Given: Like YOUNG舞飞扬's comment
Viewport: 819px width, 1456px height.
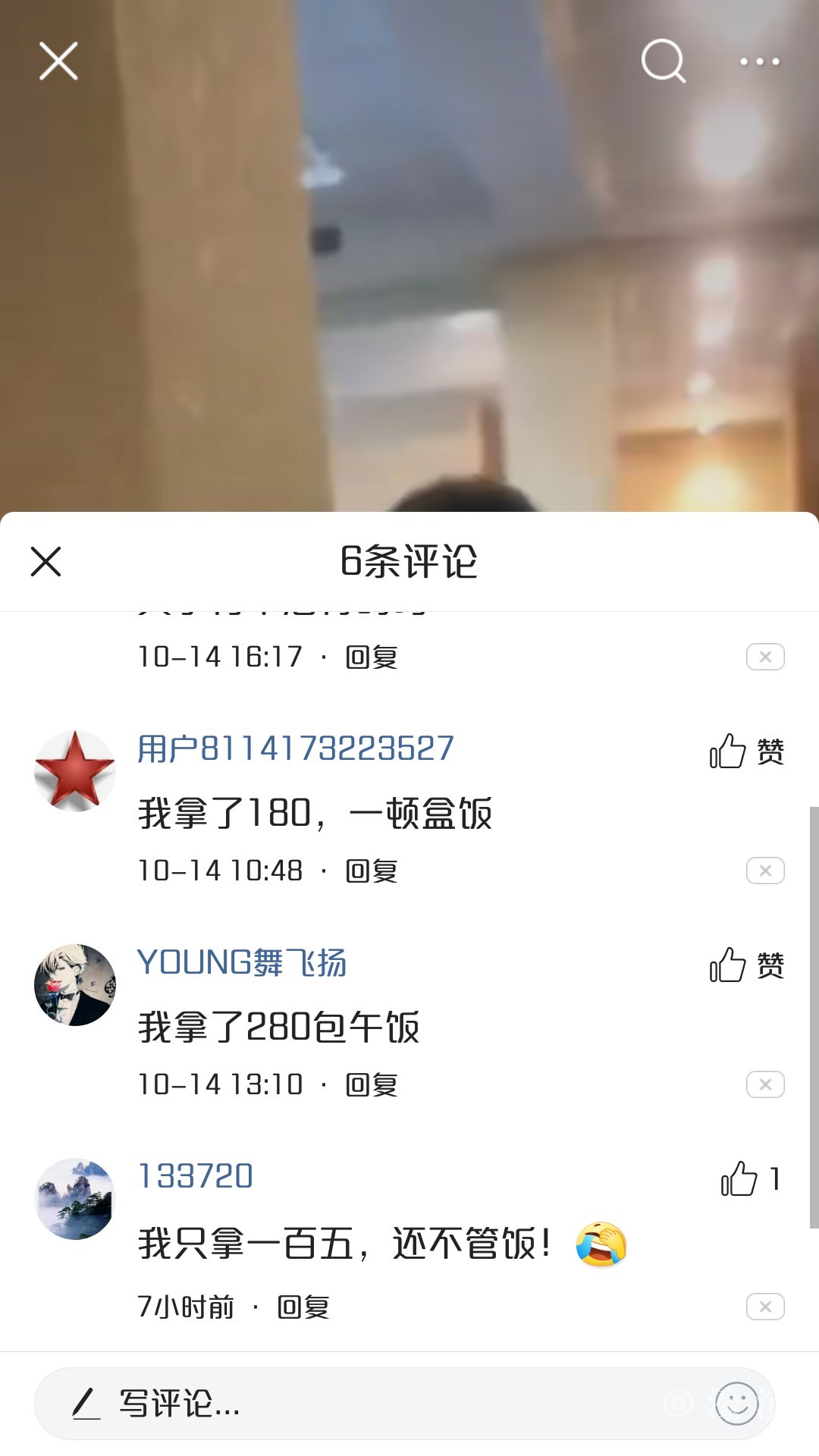Looking at the screenshot, I should coord(745,965).
